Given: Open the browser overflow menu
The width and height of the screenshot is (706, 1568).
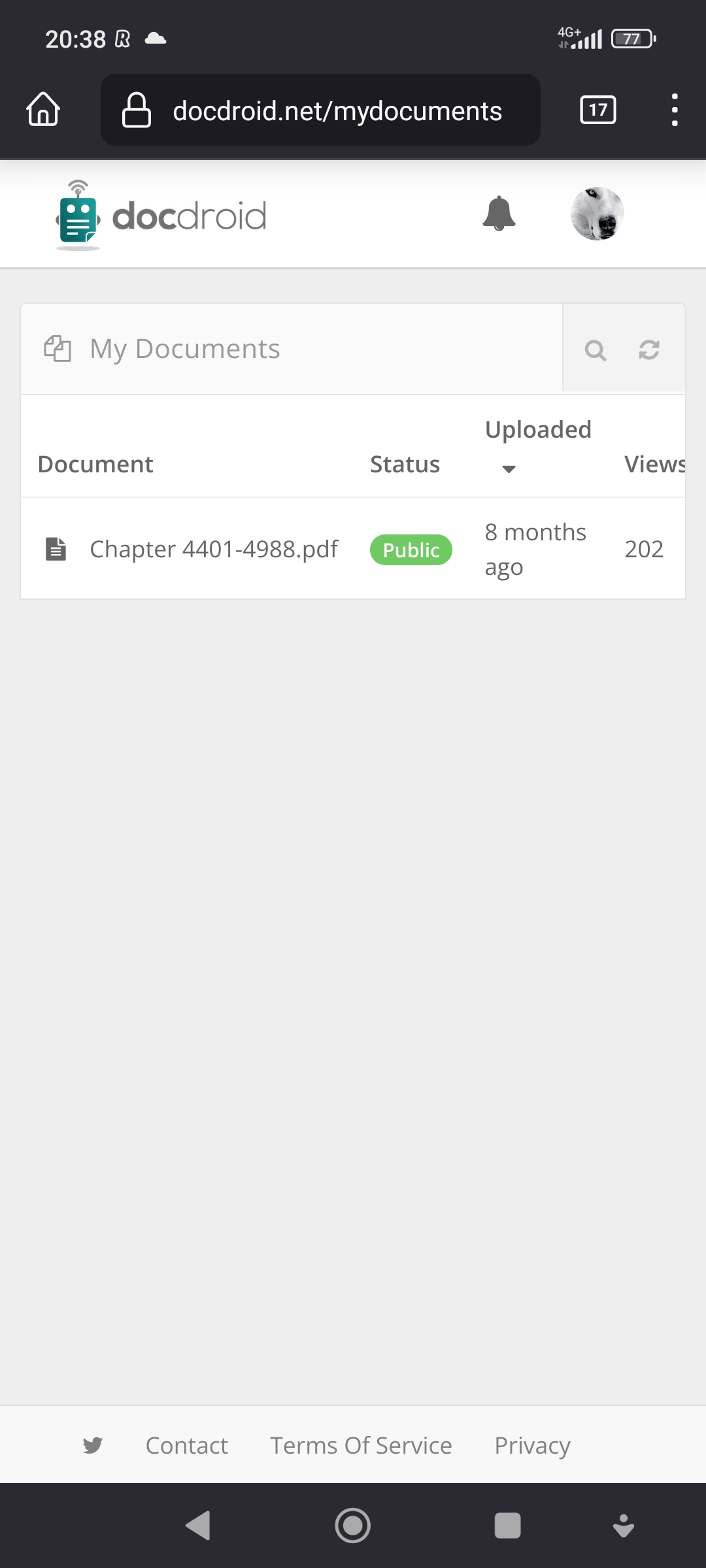Looking at the screenshot, I should (x=675, y=110).
